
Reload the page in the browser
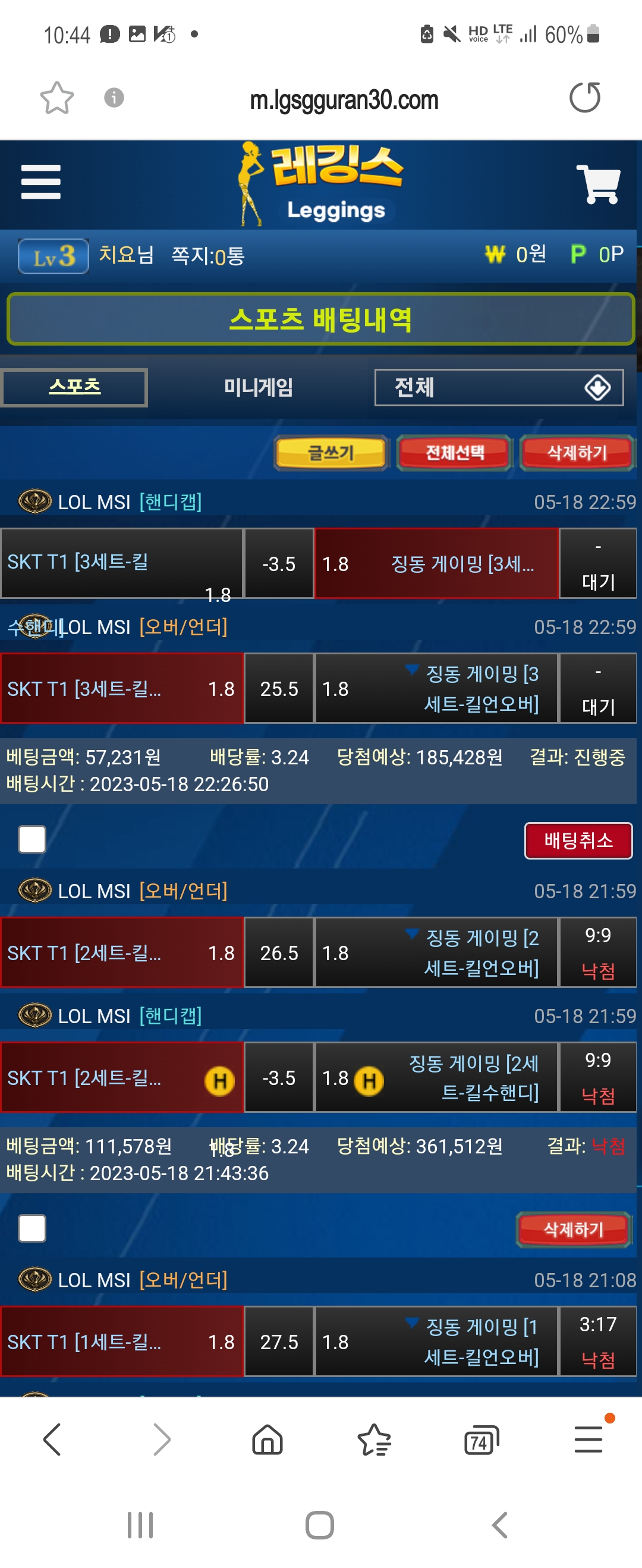click(x=585, y=98)
